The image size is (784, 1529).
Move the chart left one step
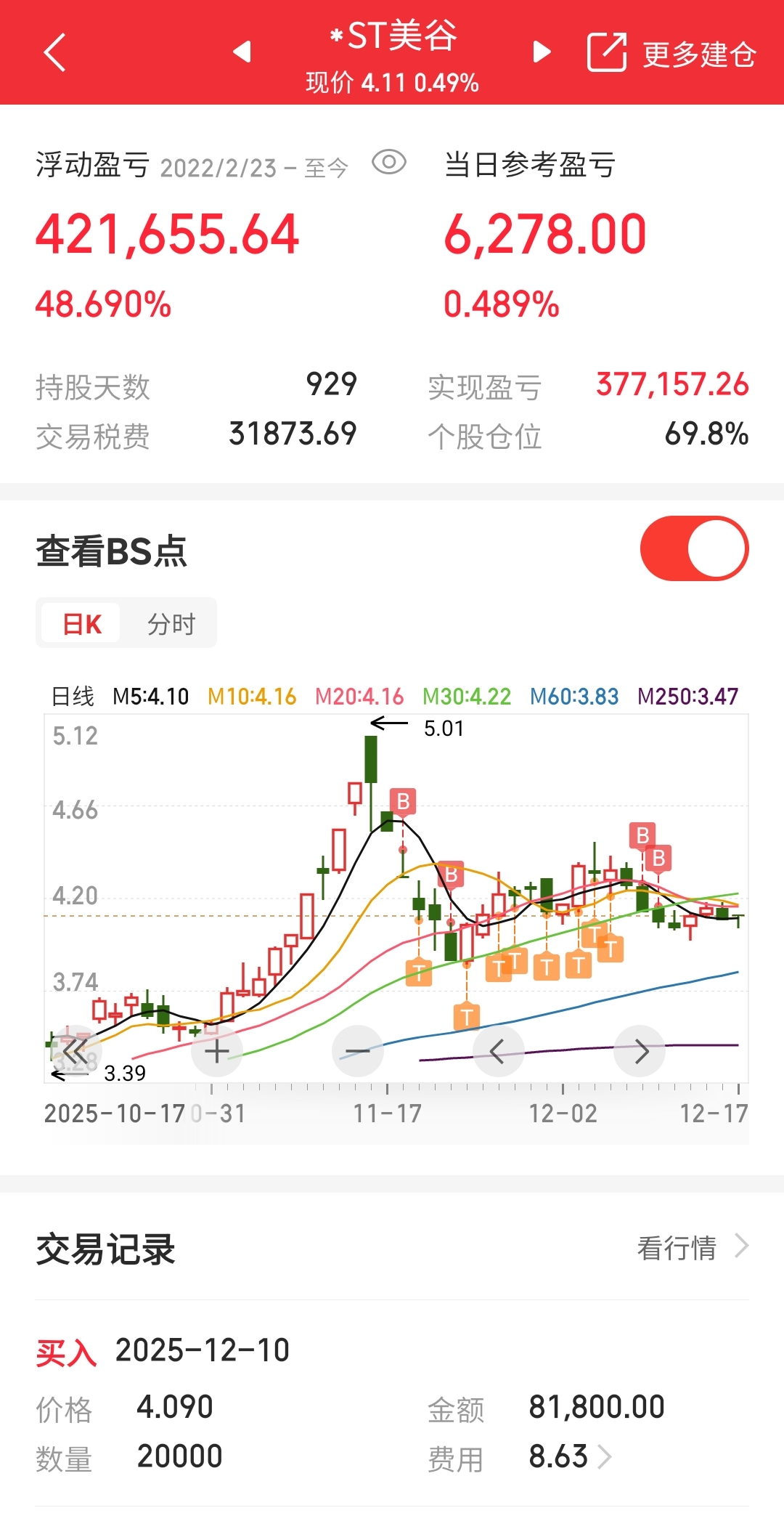coord(498,1051)
